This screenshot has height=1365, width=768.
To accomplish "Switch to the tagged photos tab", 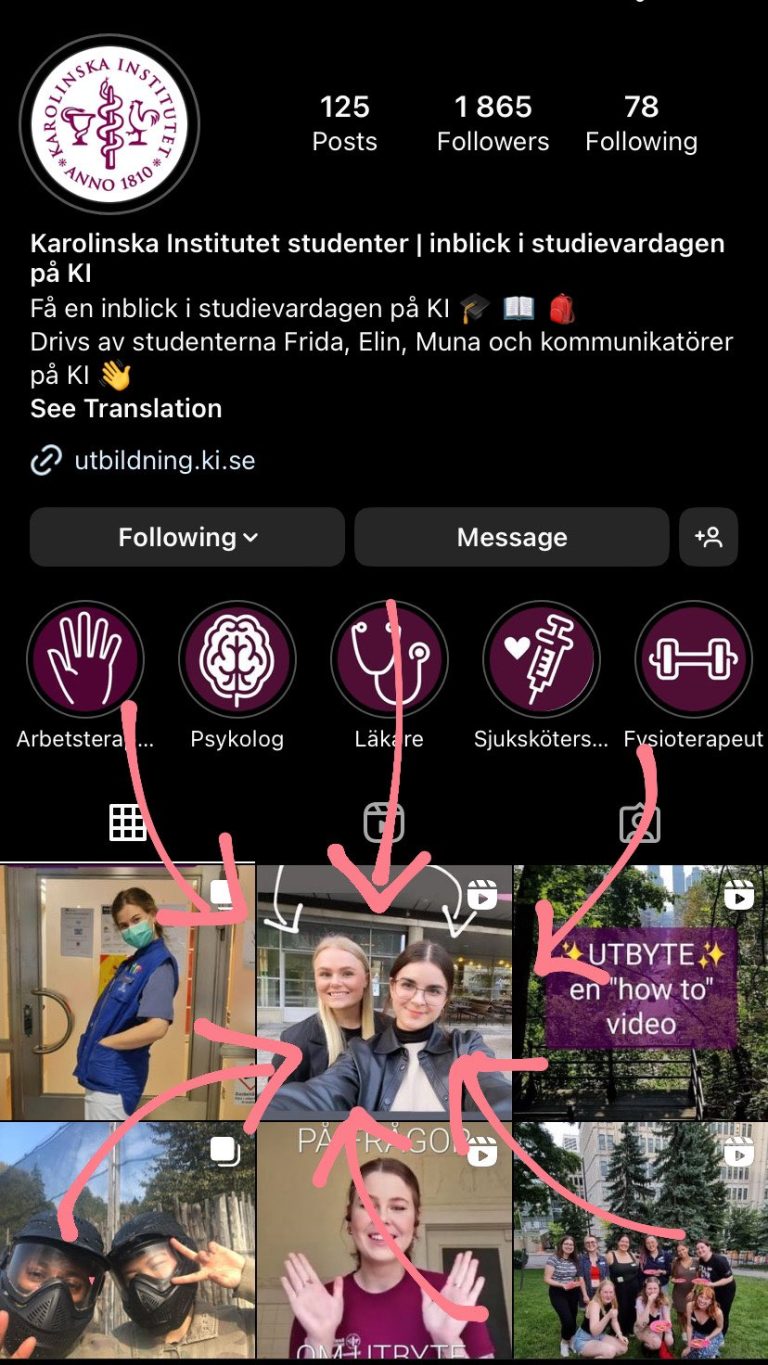I will 640,822.
